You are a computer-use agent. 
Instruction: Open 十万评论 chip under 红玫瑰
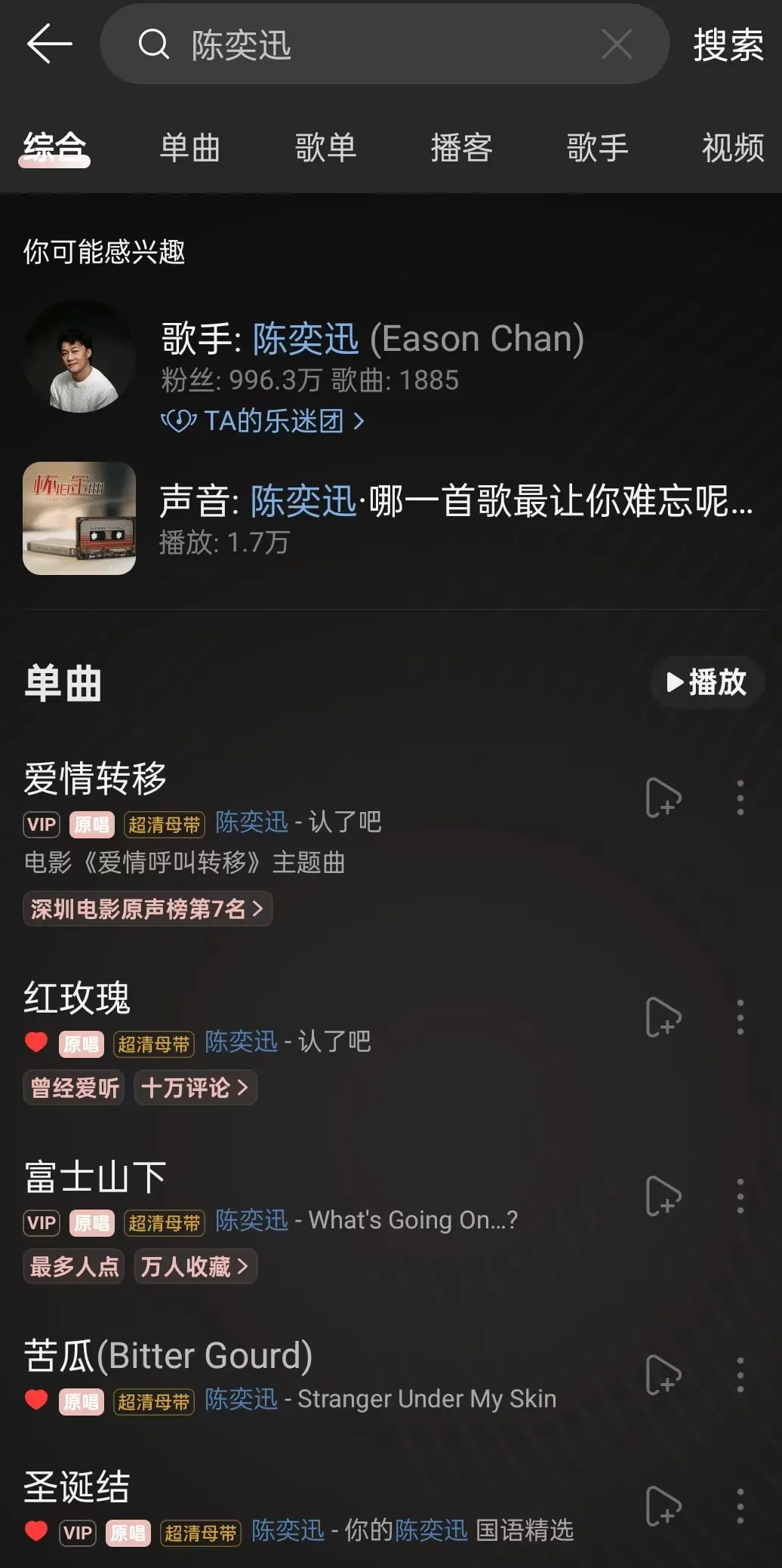[x=195, y=1088]
